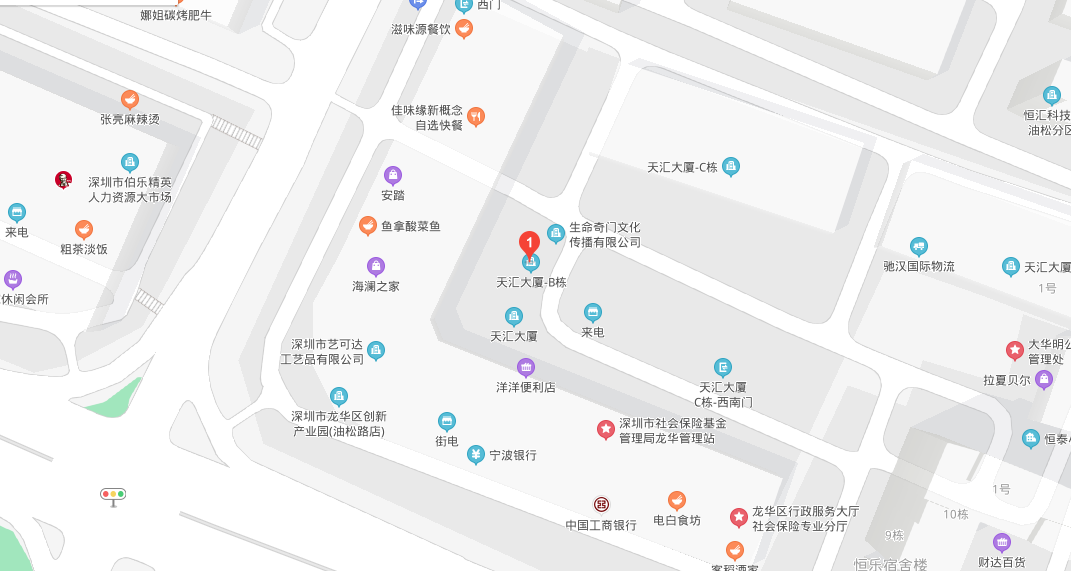The image size is (1071, 571).
Task: Open the 天汇大厦-C栋 point of interest
Action: tap(731, 166)
